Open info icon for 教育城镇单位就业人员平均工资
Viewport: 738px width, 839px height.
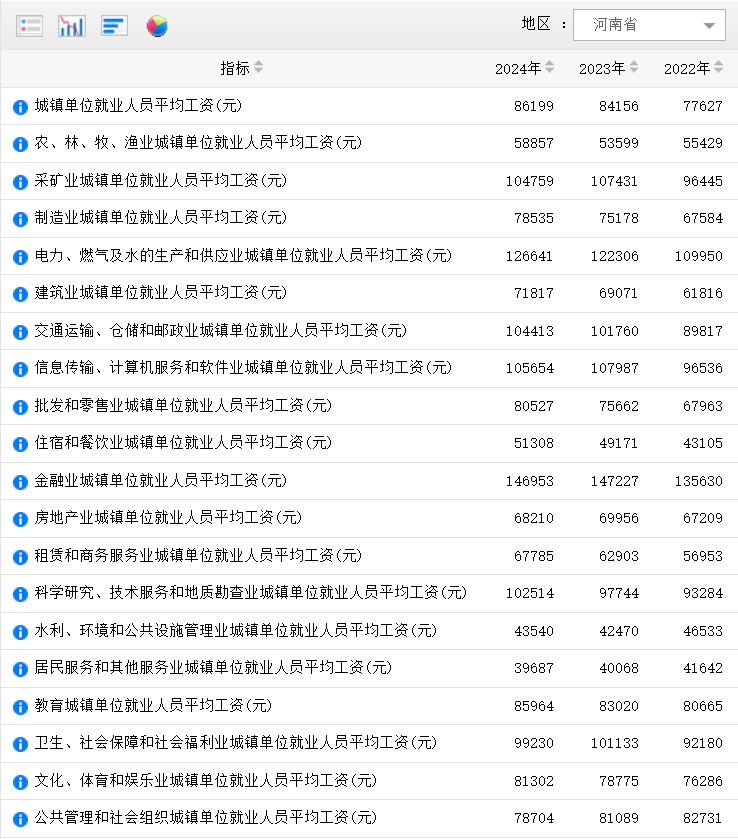[20, 707]
